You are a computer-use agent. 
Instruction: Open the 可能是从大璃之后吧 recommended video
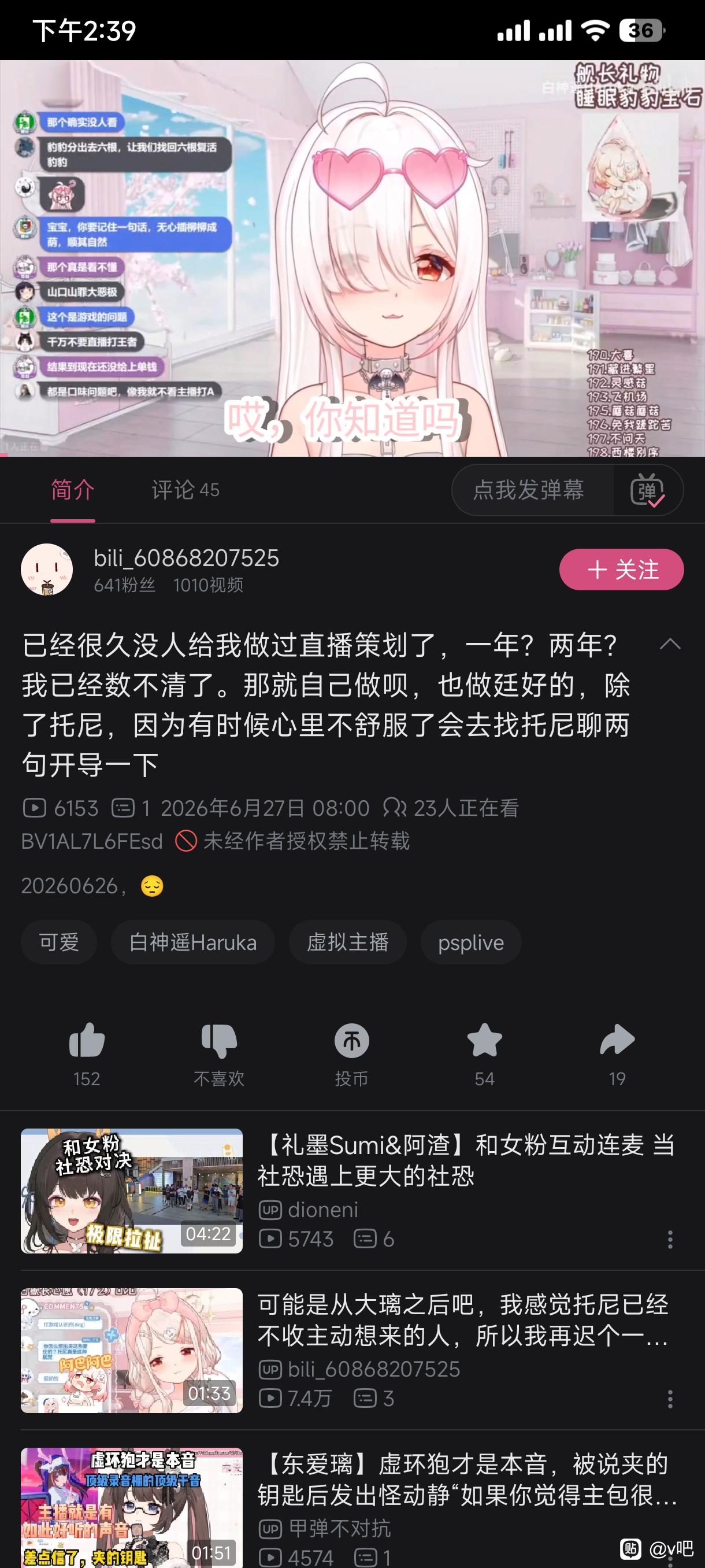click(352, 1350)
